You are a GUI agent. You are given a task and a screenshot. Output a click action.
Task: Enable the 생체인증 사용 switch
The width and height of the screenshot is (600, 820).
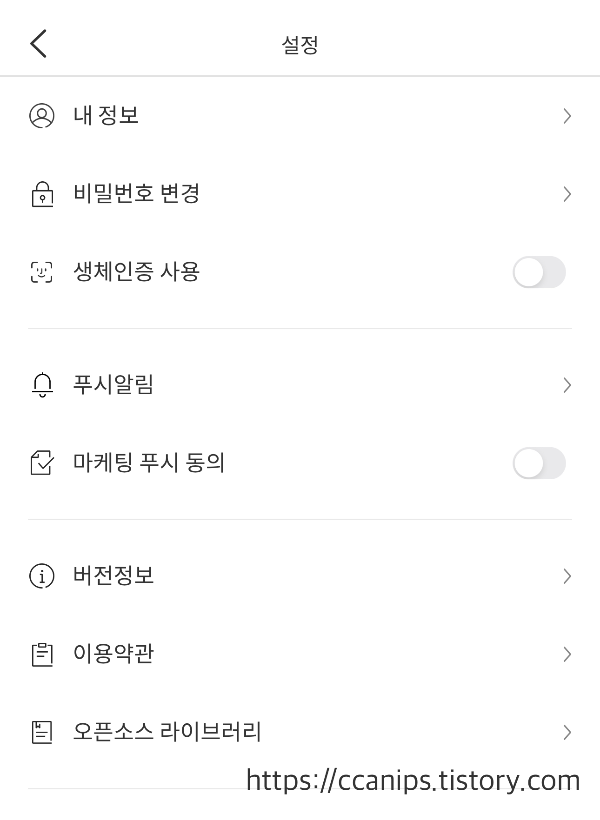coord(539,272)
